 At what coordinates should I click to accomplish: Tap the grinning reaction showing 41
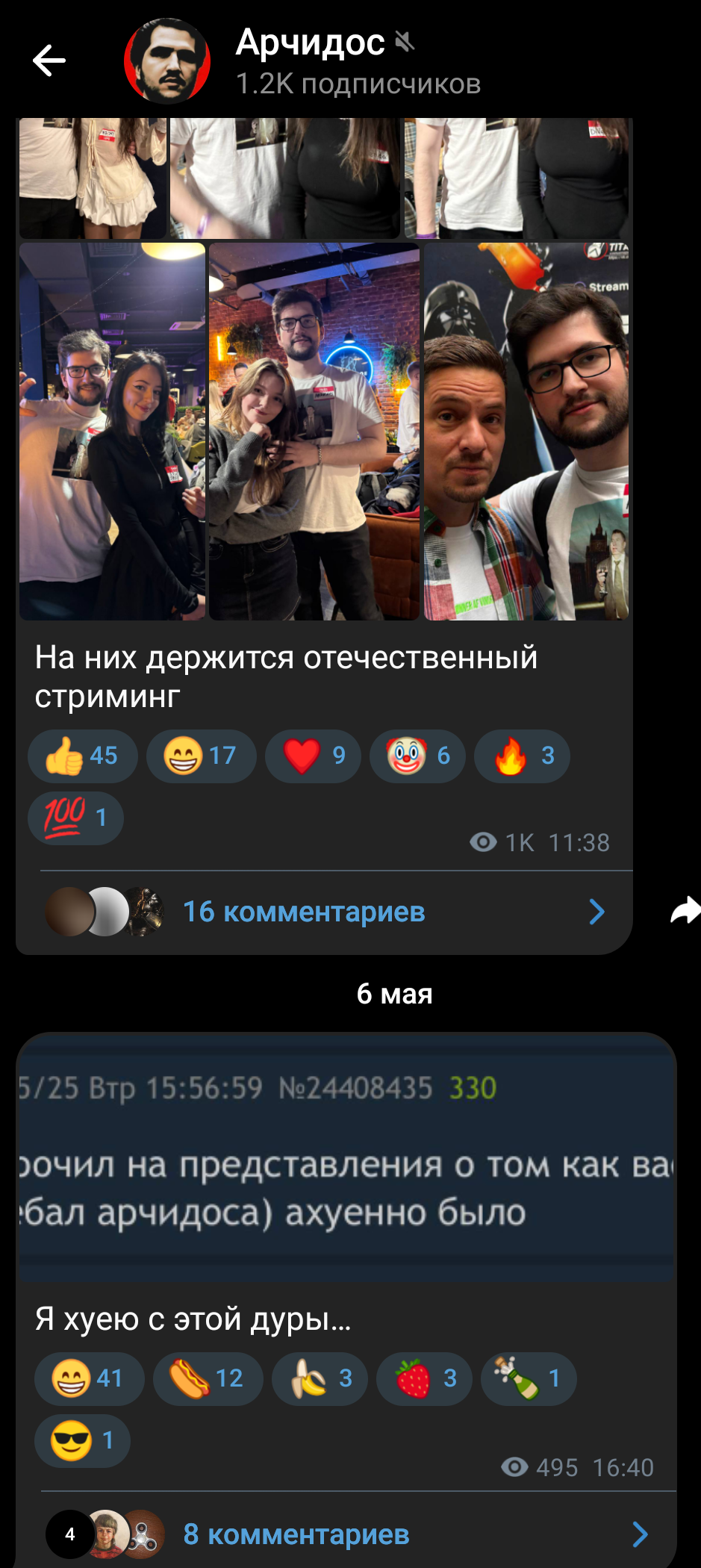pyautogui.click(x=90, y=1378)
